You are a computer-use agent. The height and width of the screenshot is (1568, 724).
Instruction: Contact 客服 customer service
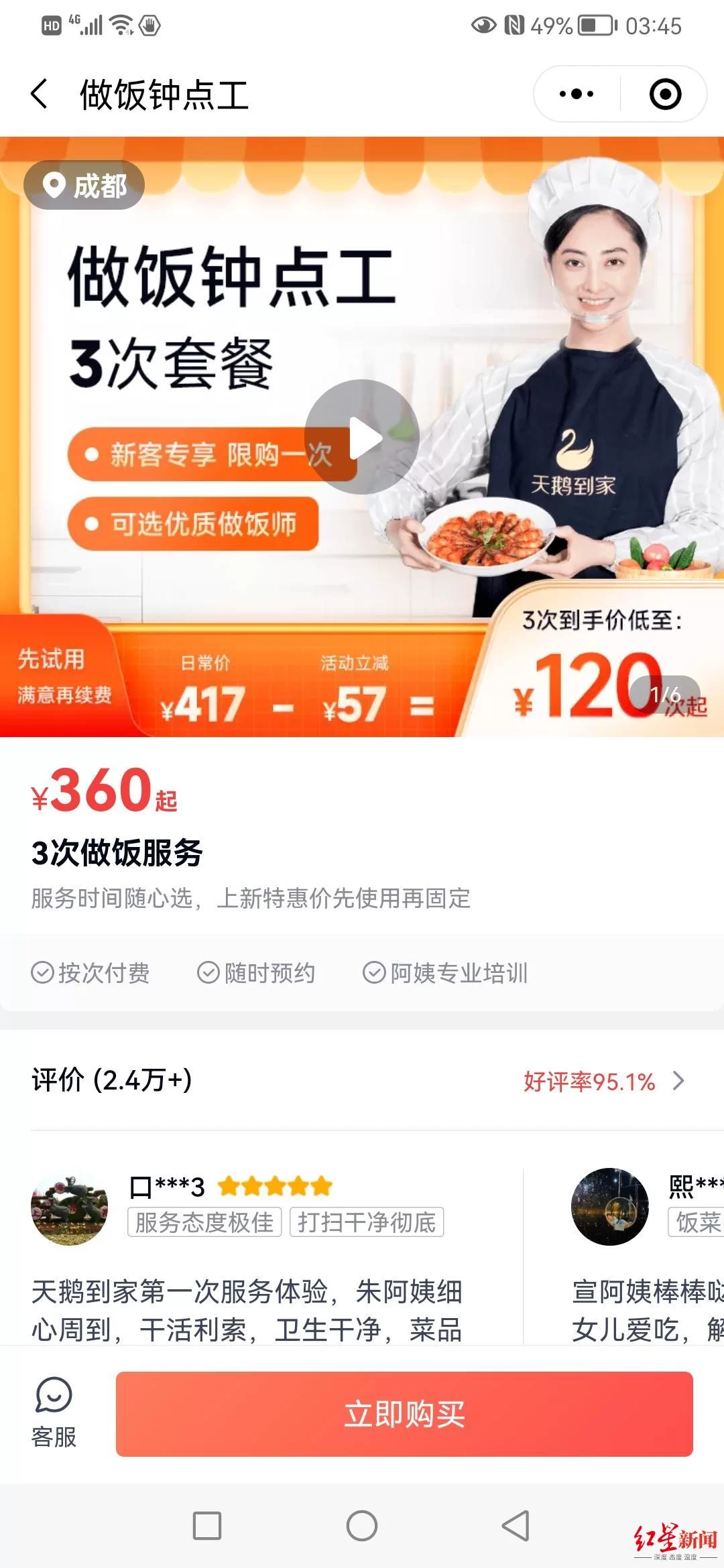tap(54, 1413)
